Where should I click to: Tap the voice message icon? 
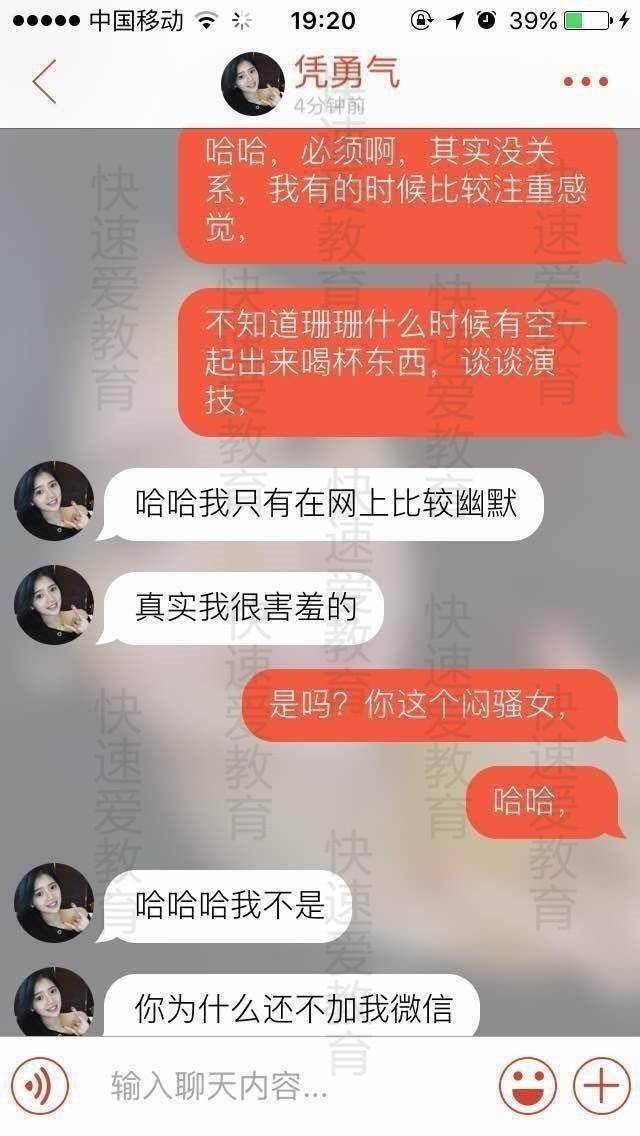click(x=38, y=1086)
